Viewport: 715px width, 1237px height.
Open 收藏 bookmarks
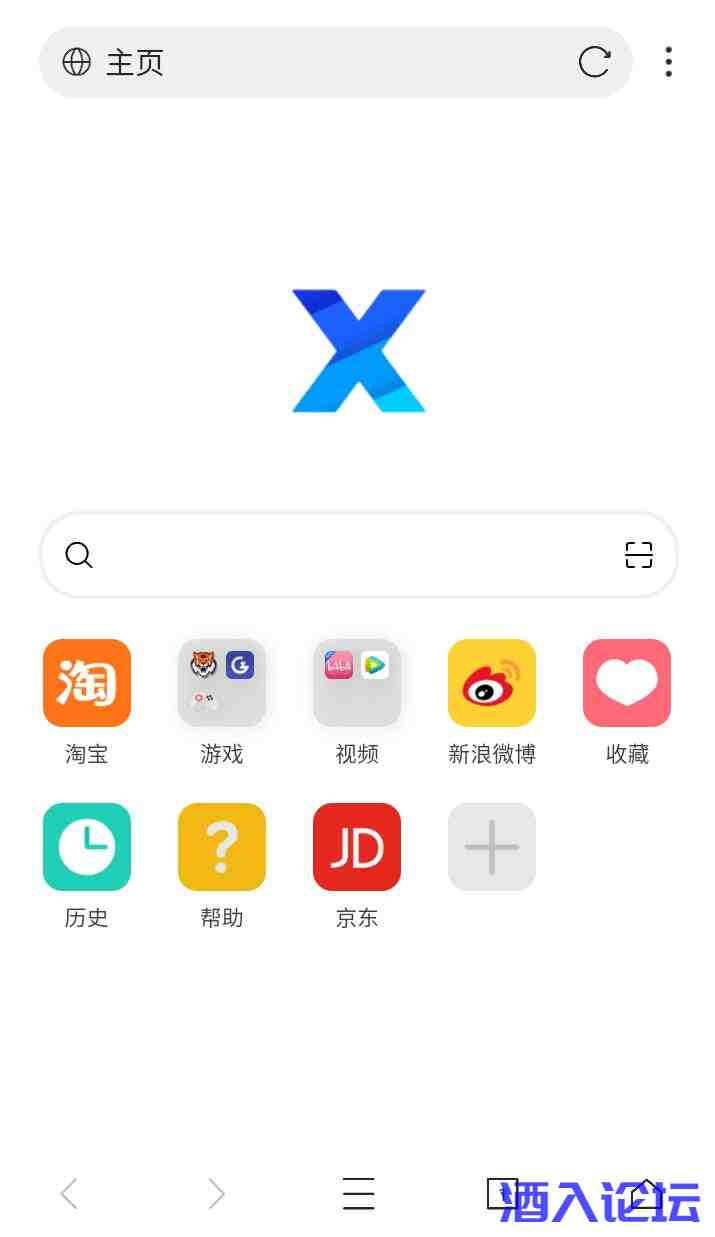pos(627,683)
